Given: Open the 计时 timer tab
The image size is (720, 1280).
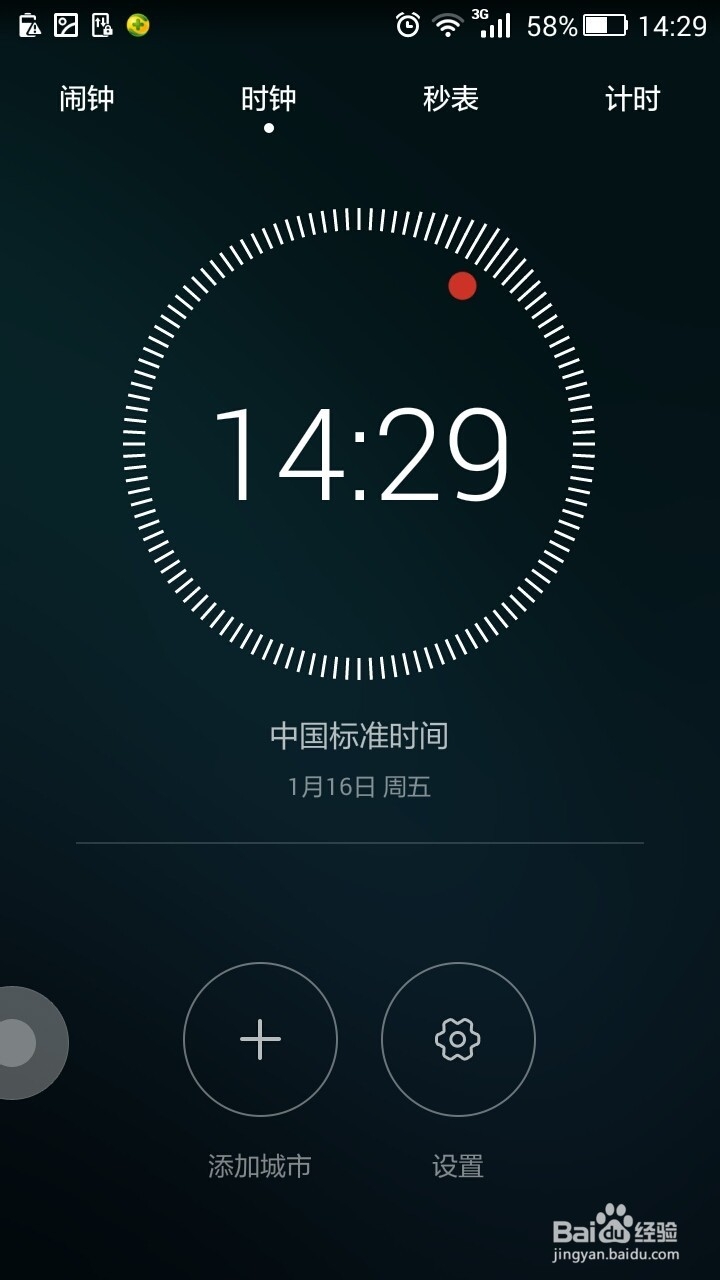Looking at the screenshot, I should (x=633, y=98).
